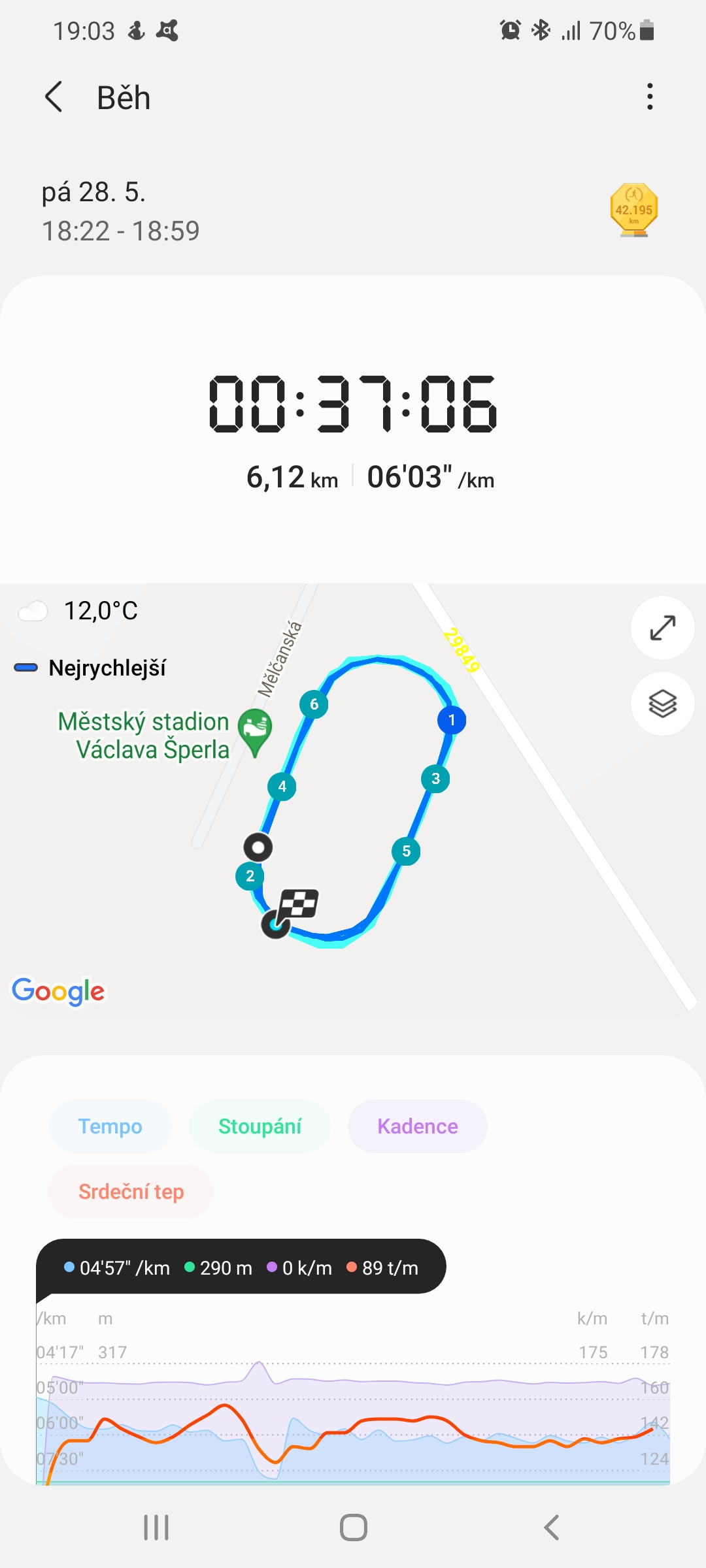This screenshot has height=1568, width=706.
Task: Go to the home screen
Action: pyautogui.click(x=353, y=1527)
